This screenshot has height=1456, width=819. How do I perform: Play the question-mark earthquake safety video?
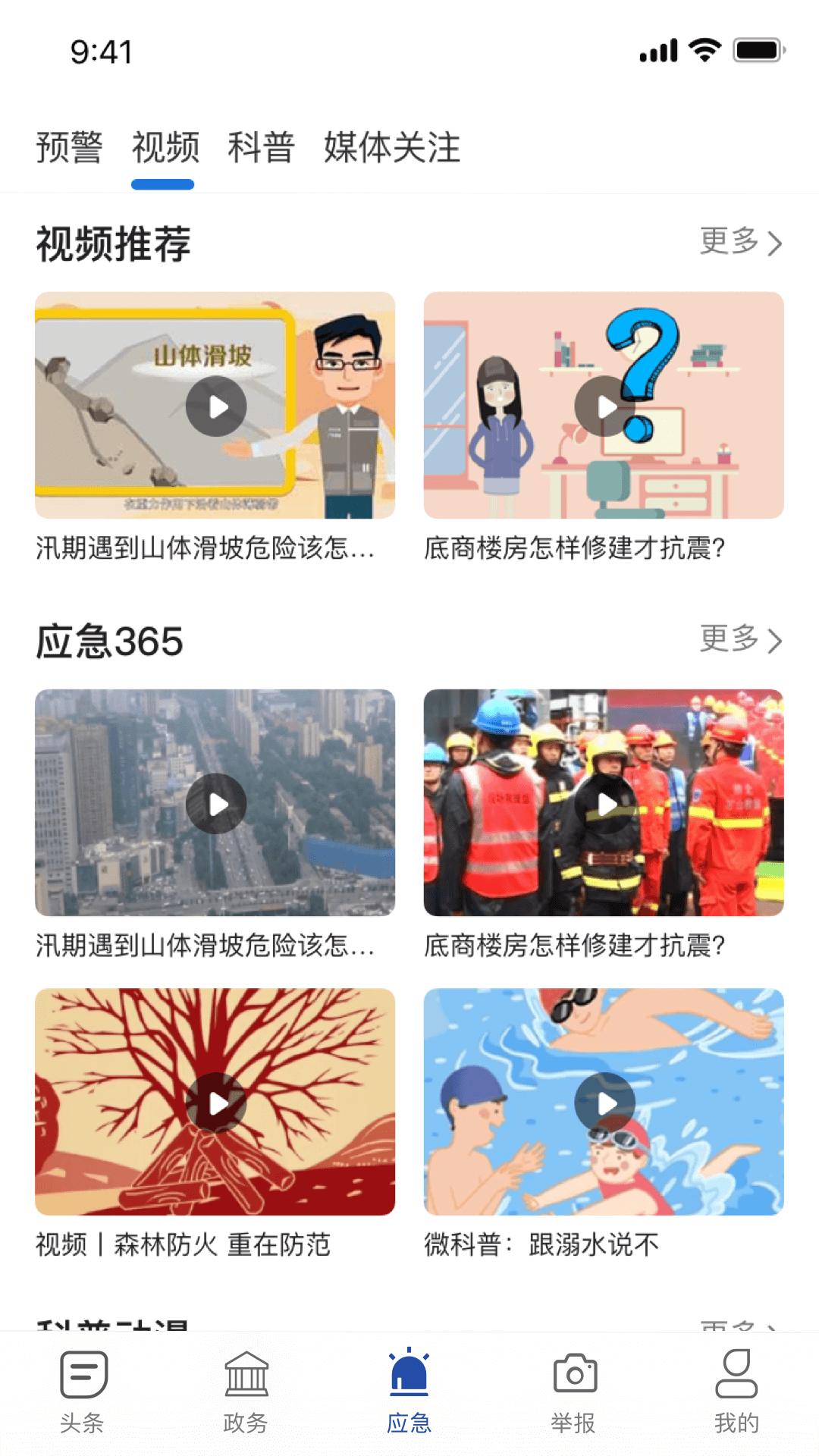pyautogui.click(x=604, y=407)
